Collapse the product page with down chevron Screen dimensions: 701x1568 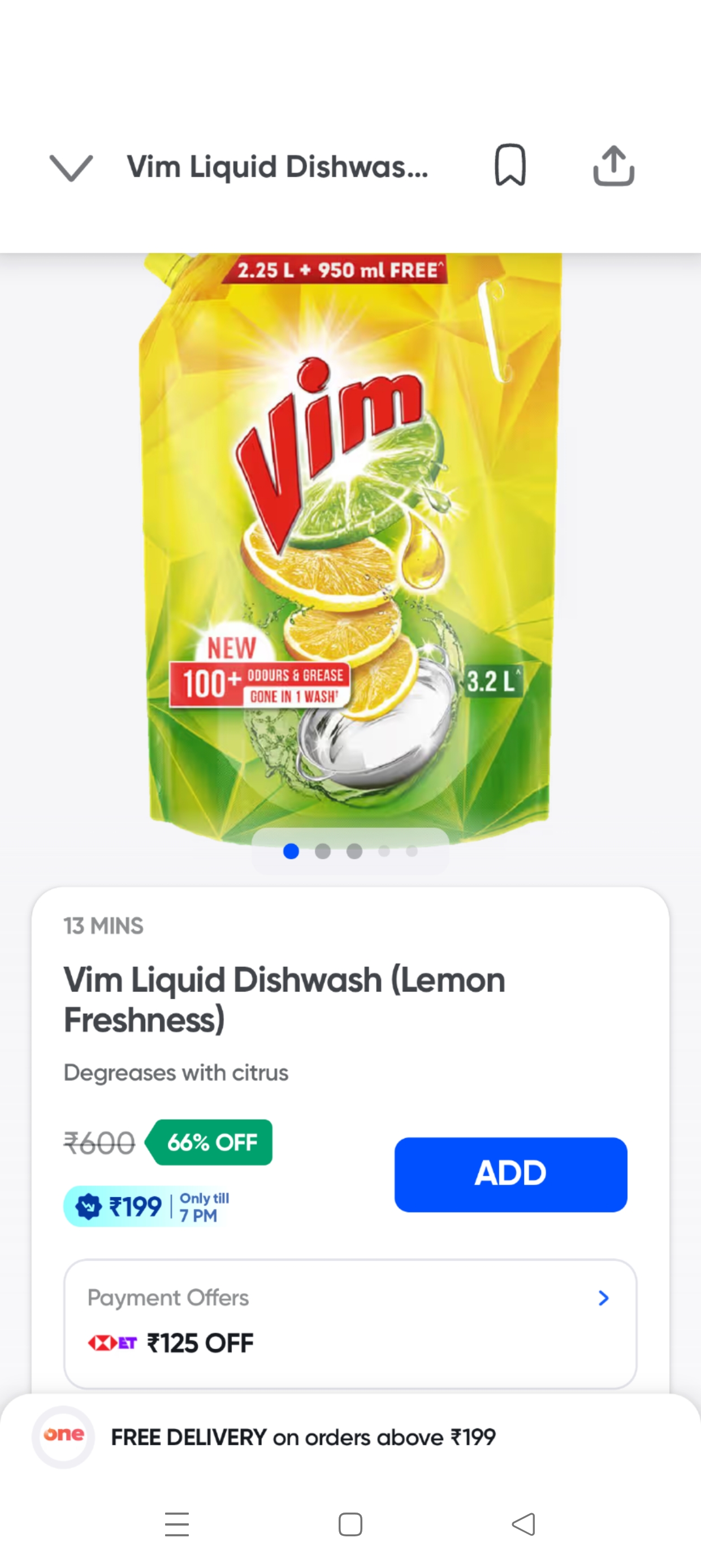71,167
